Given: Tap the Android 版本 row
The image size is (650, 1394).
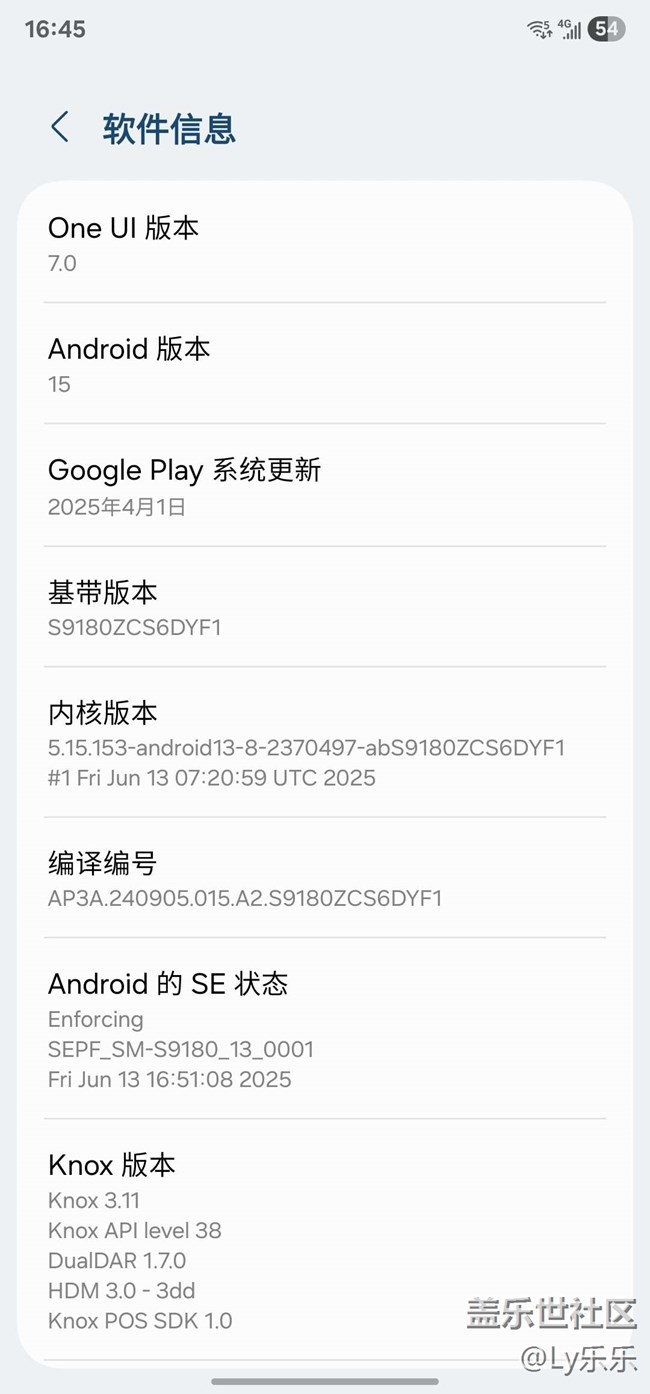Looking at the screenshot, I should coord(325,364).
